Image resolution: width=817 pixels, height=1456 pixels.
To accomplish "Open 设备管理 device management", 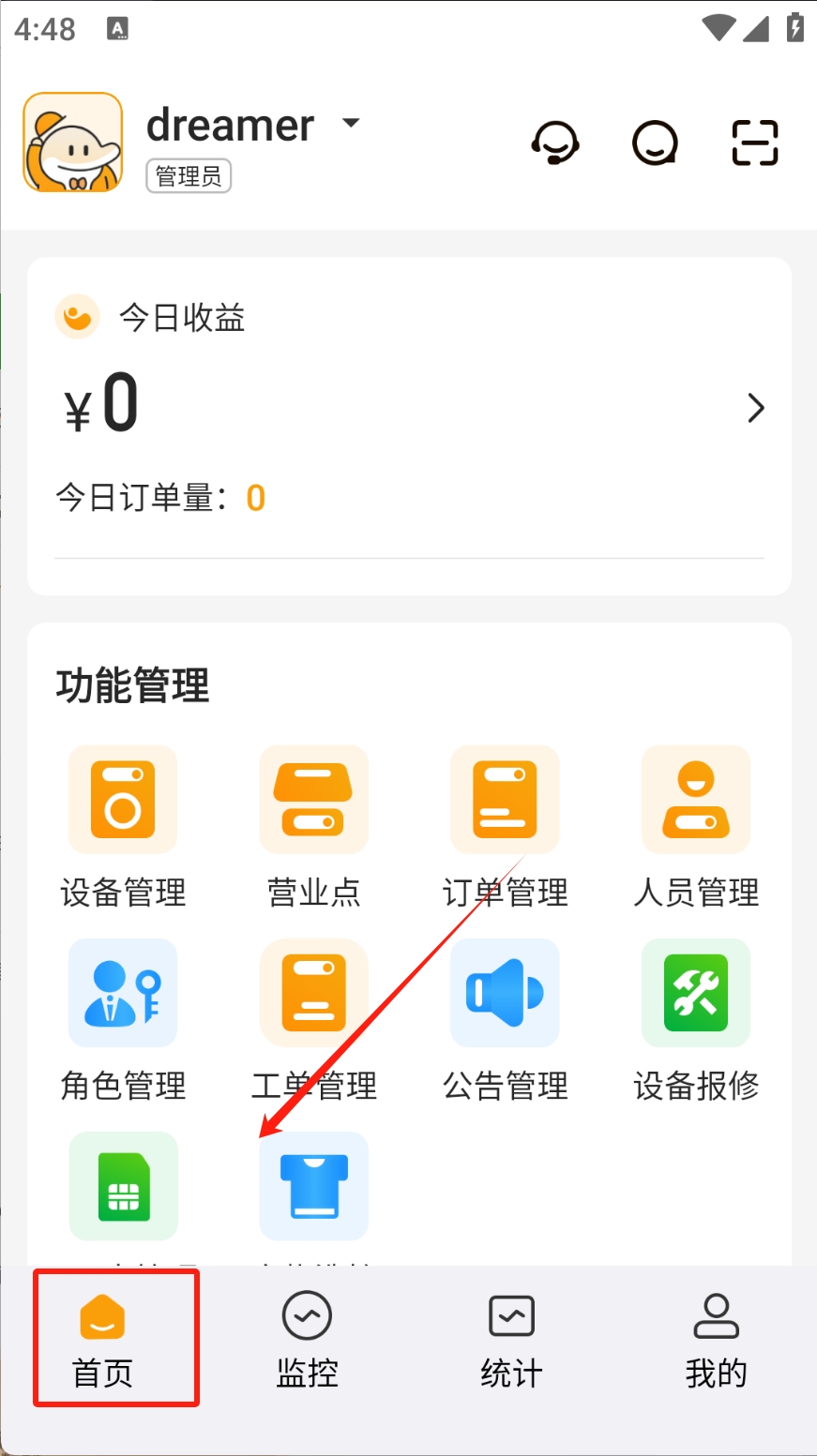I will [123, 800].
